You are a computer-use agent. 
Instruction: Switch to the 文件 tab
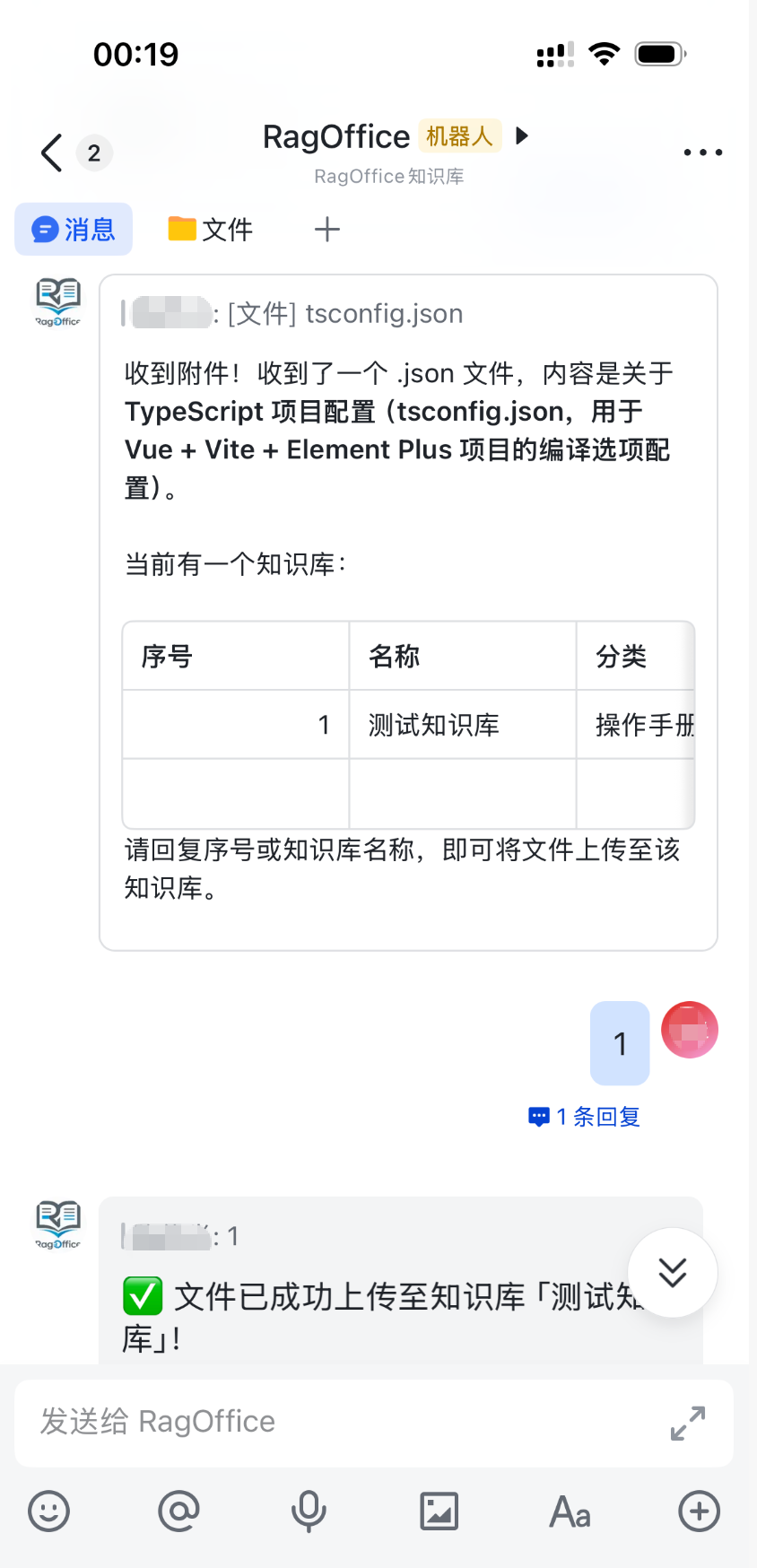click(211, 229)
